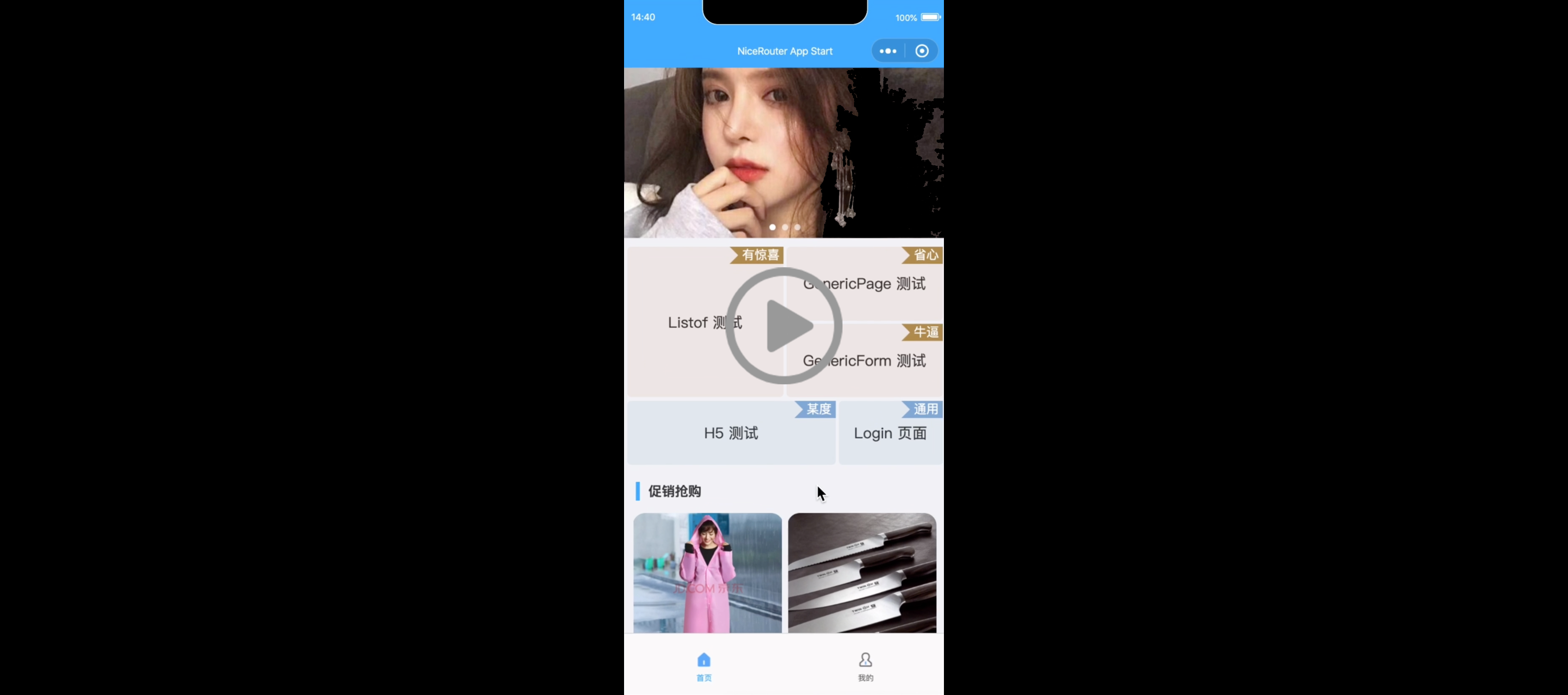Image resolution: width=1568 pixels, height=695 pixels.
Task: Go to the Login 页面 card
Action: pyautogui.click(x=890, y=434)
